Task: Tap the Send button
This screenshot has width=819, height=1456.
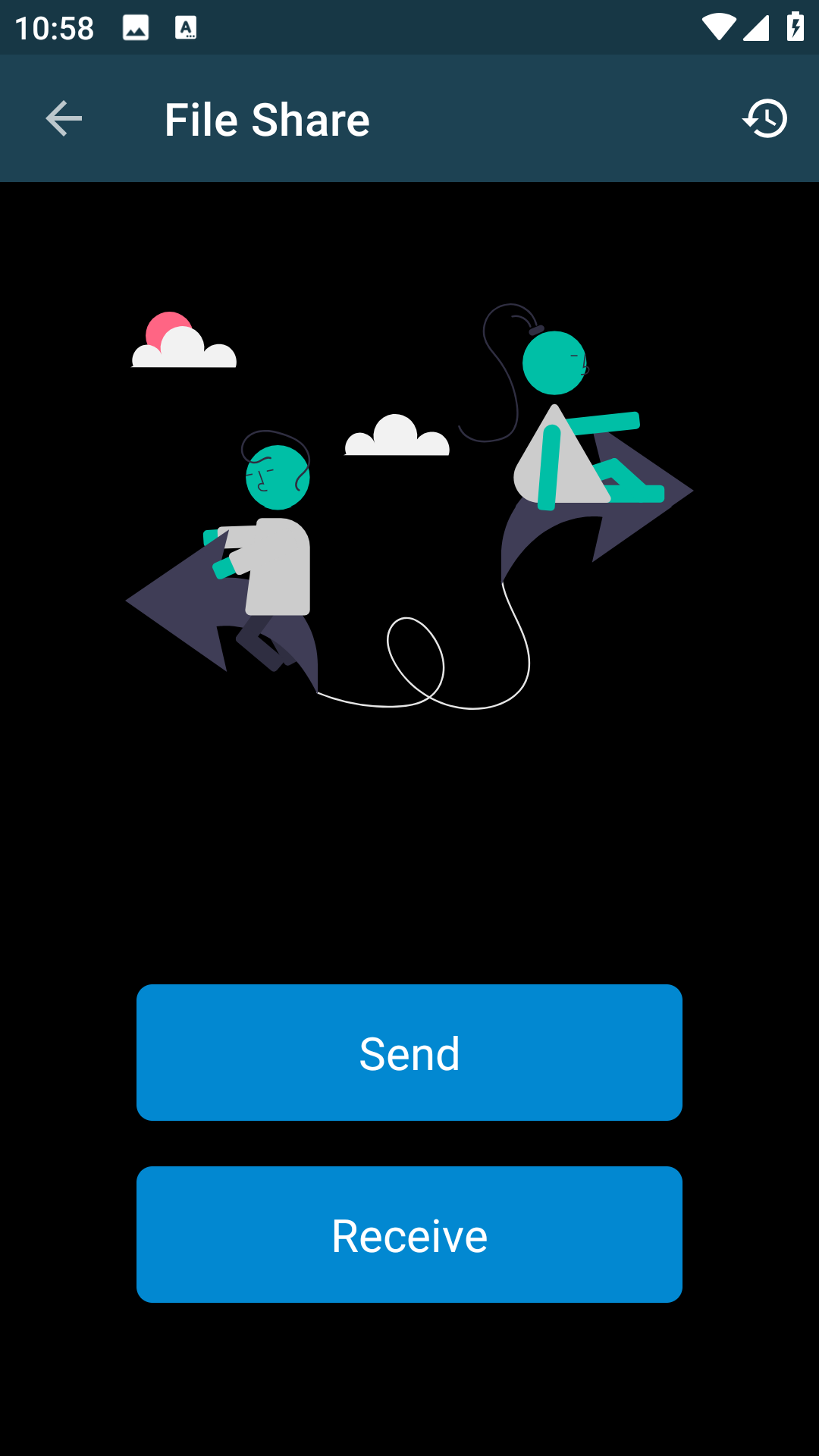Action: click(409, 1053)
